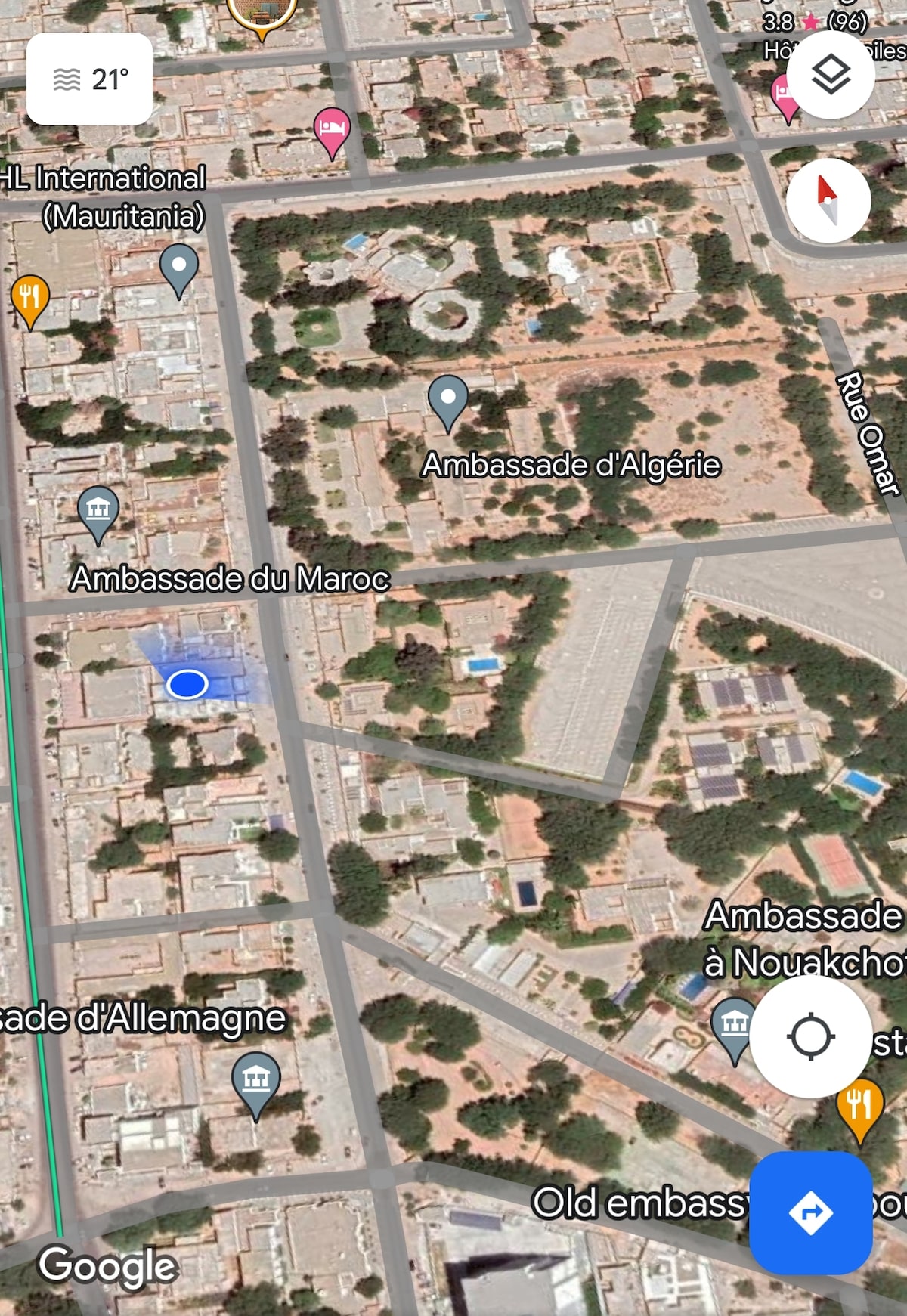Select the DHL International (Mauritania) pin
The width and height of the screenshot is (907, 1316).
(x=179, y=267)
